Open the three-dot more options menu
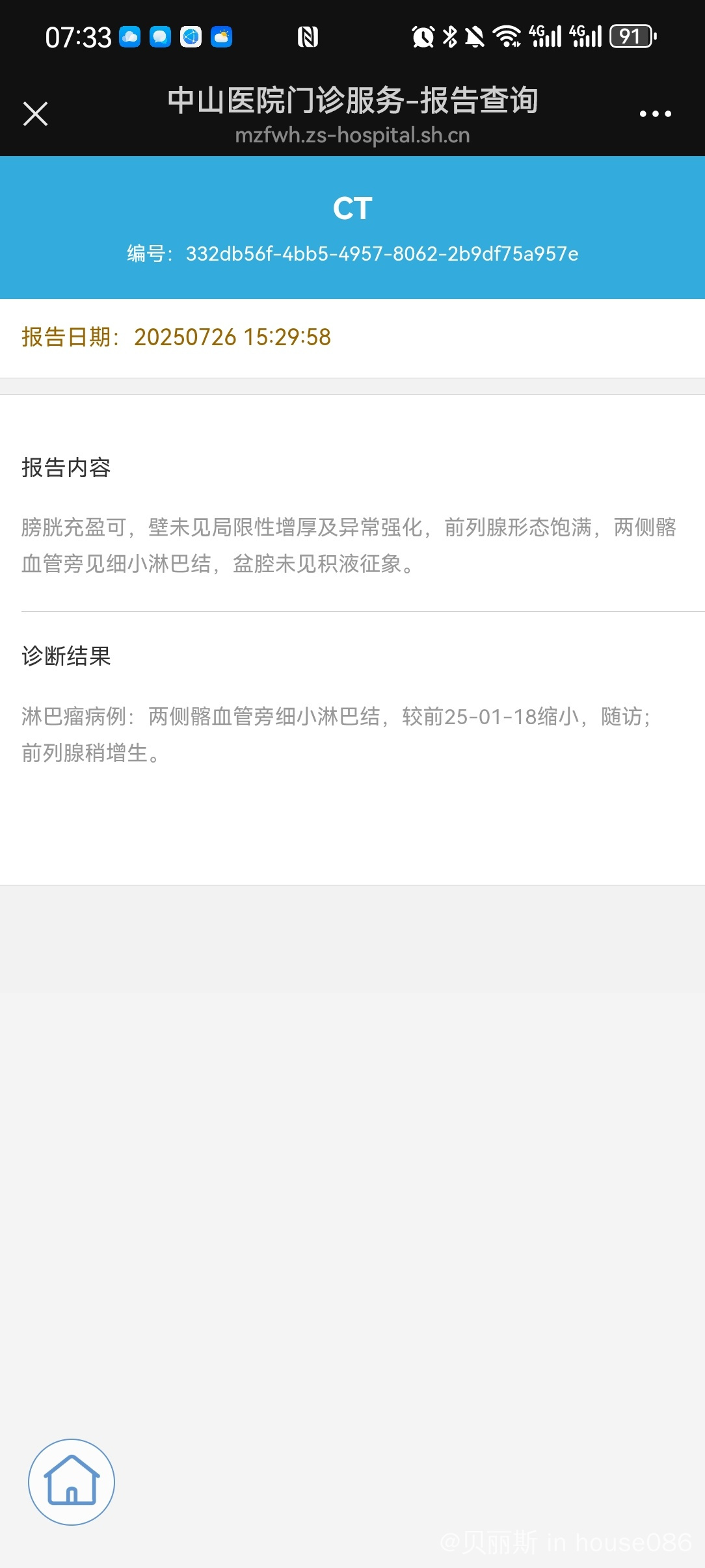705x1568 pixels. coord(655,114)
